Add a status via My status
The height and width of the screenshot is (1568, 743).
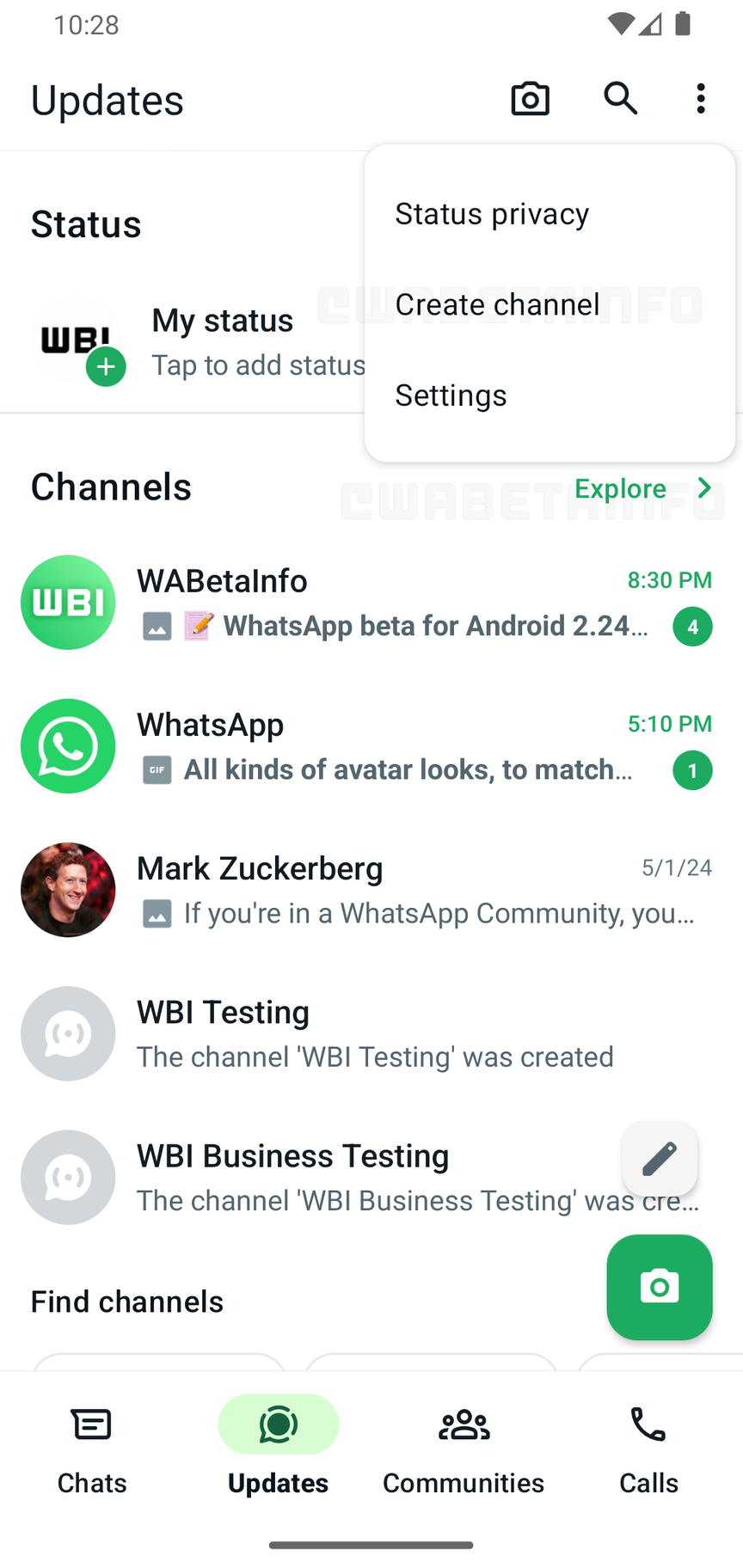tap(198, 341)
